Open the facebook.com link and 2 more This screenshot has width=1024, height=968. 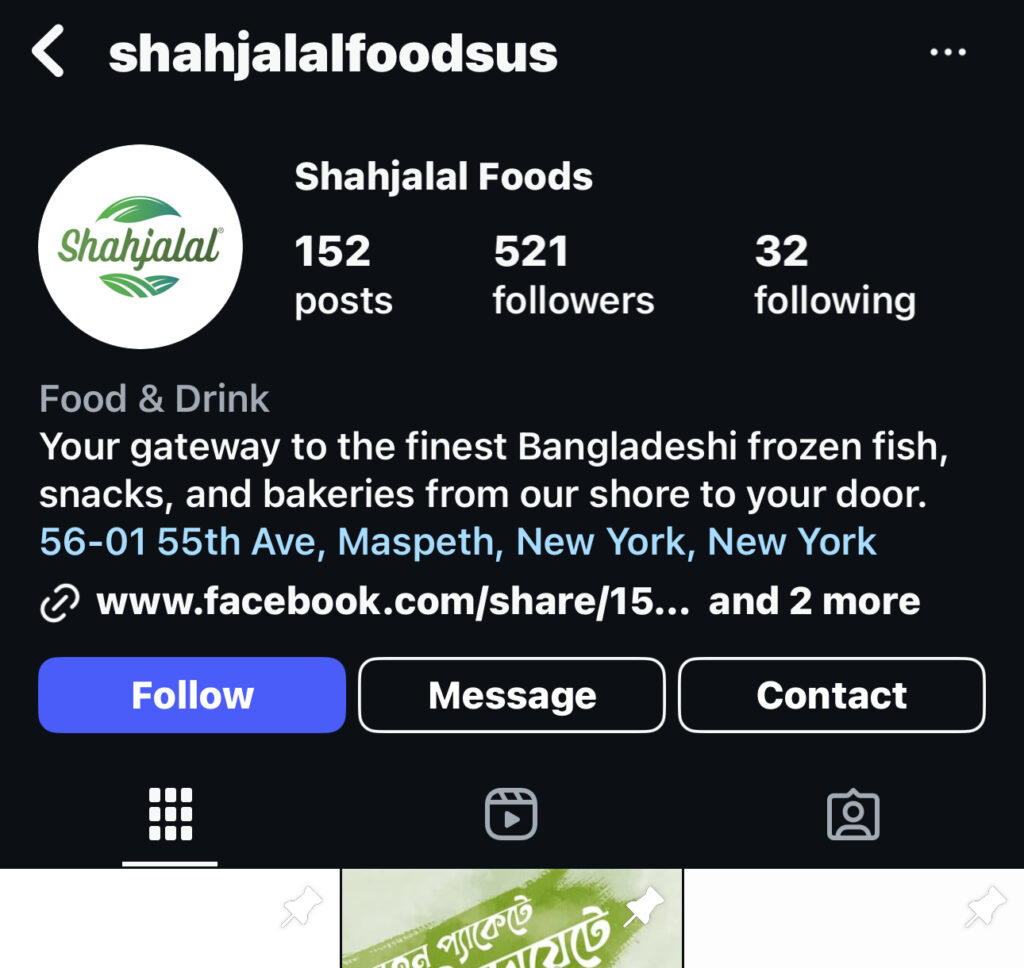coord(480,601)
